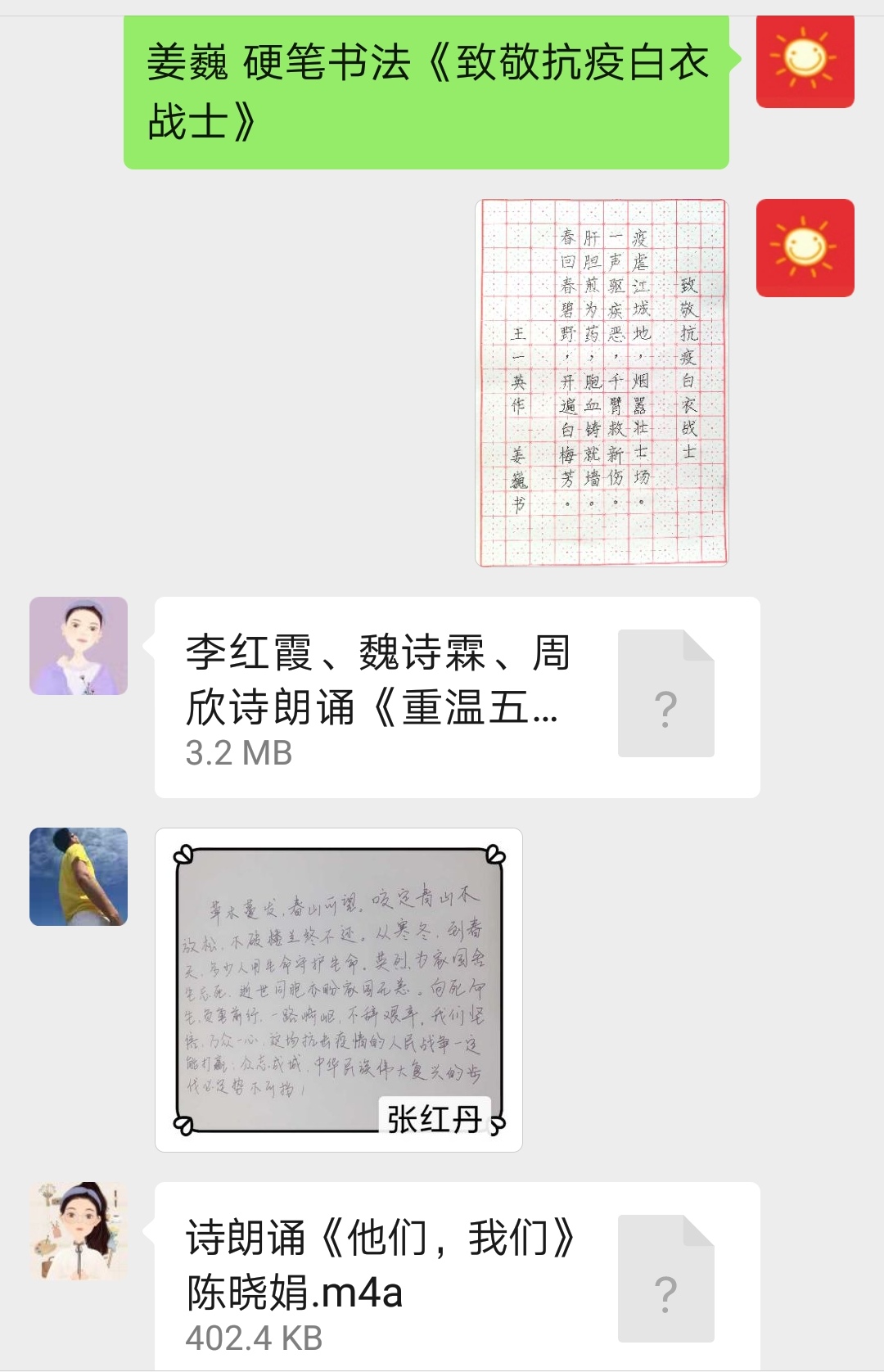Open the profile of the purple-hat girl avatar

point(79,646)
